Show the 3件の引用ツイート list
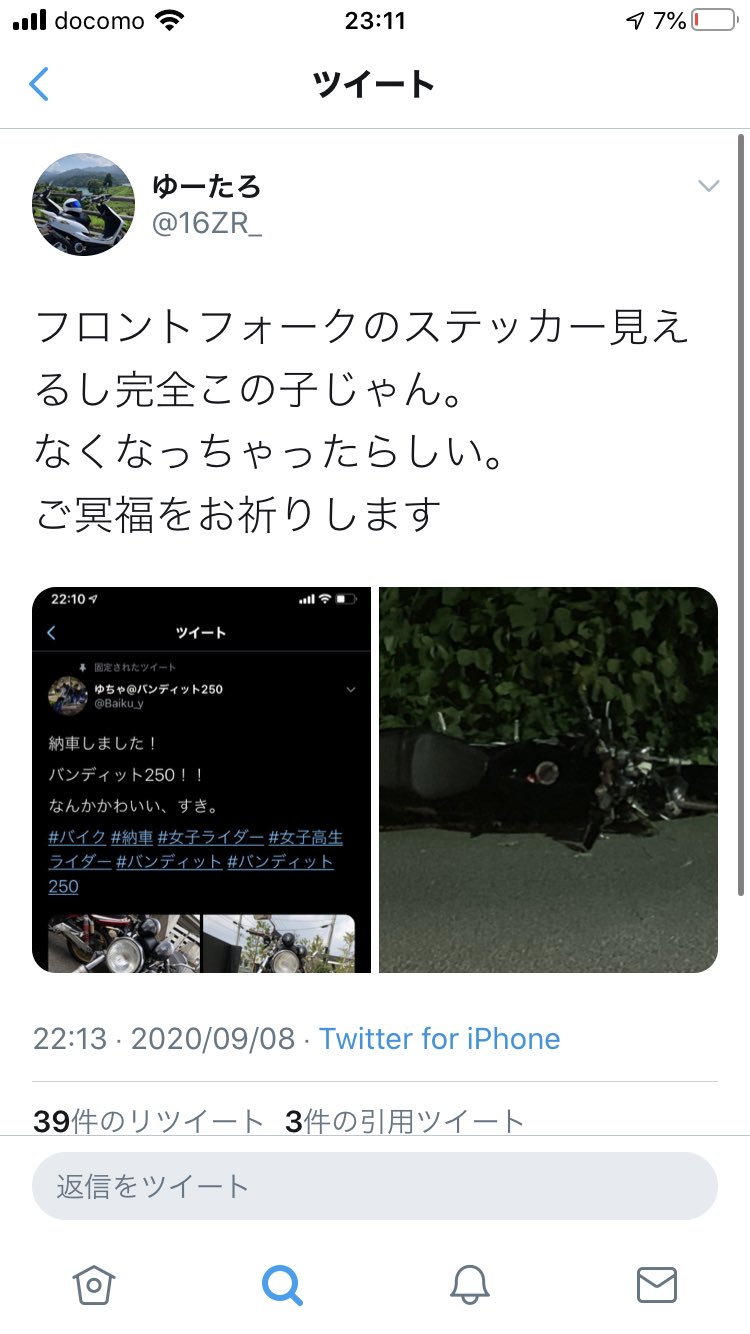Viewport: 750px width, 1334px height. point(405,1121)
